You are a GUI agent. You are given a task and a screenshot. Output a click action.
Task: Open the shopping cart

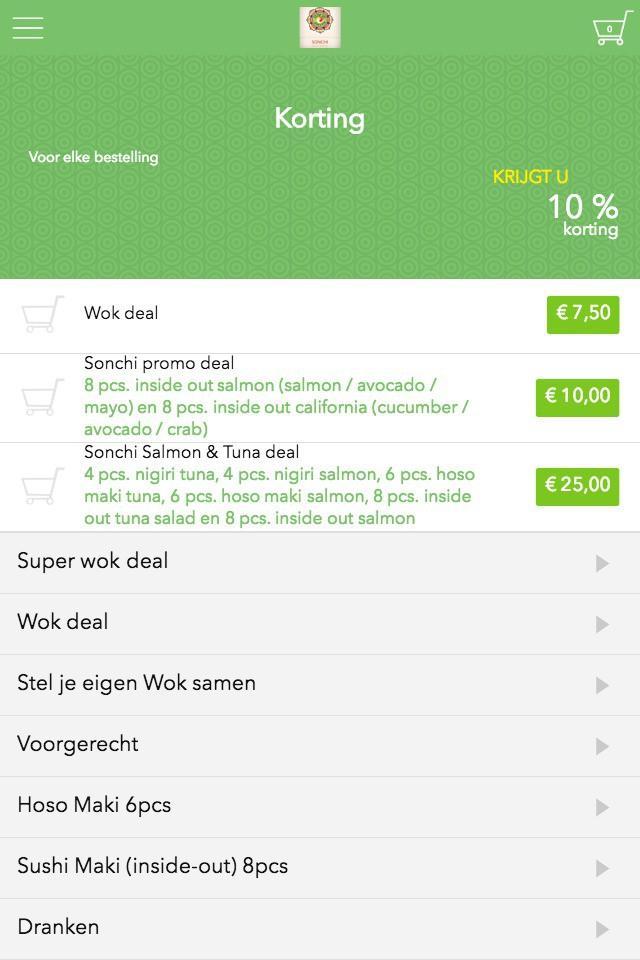(610, 28)
